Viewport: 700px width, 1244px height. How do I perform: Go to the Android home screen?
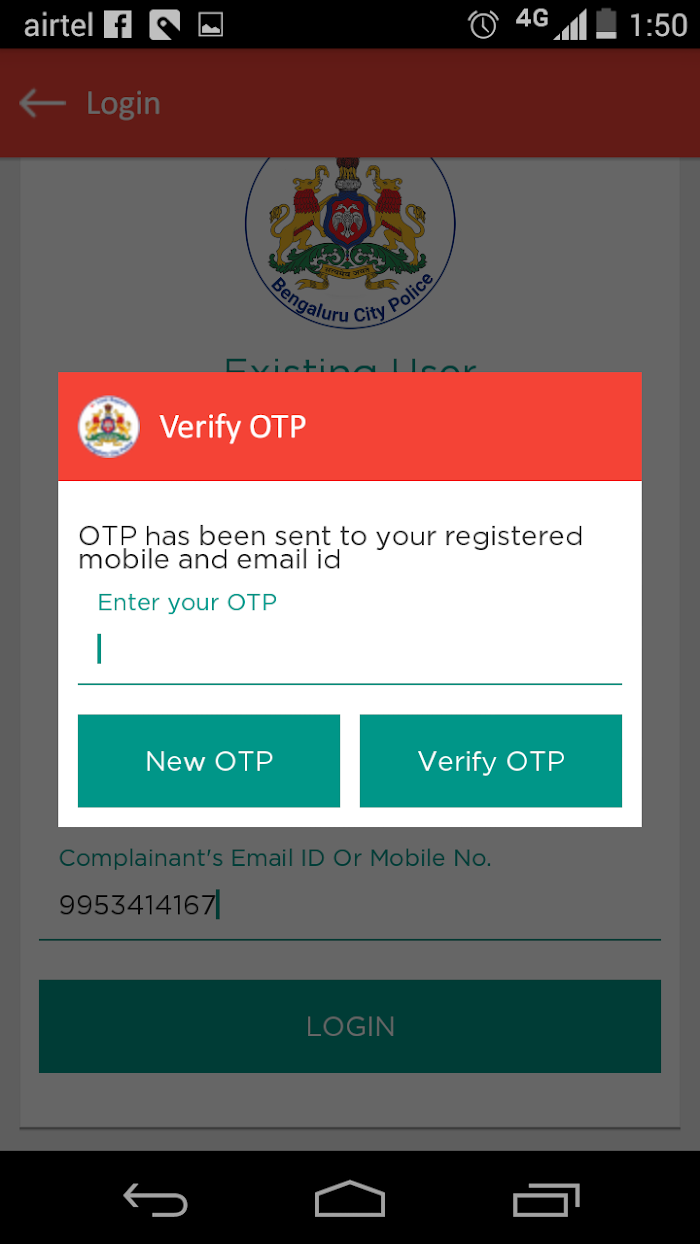(350, 1198)
